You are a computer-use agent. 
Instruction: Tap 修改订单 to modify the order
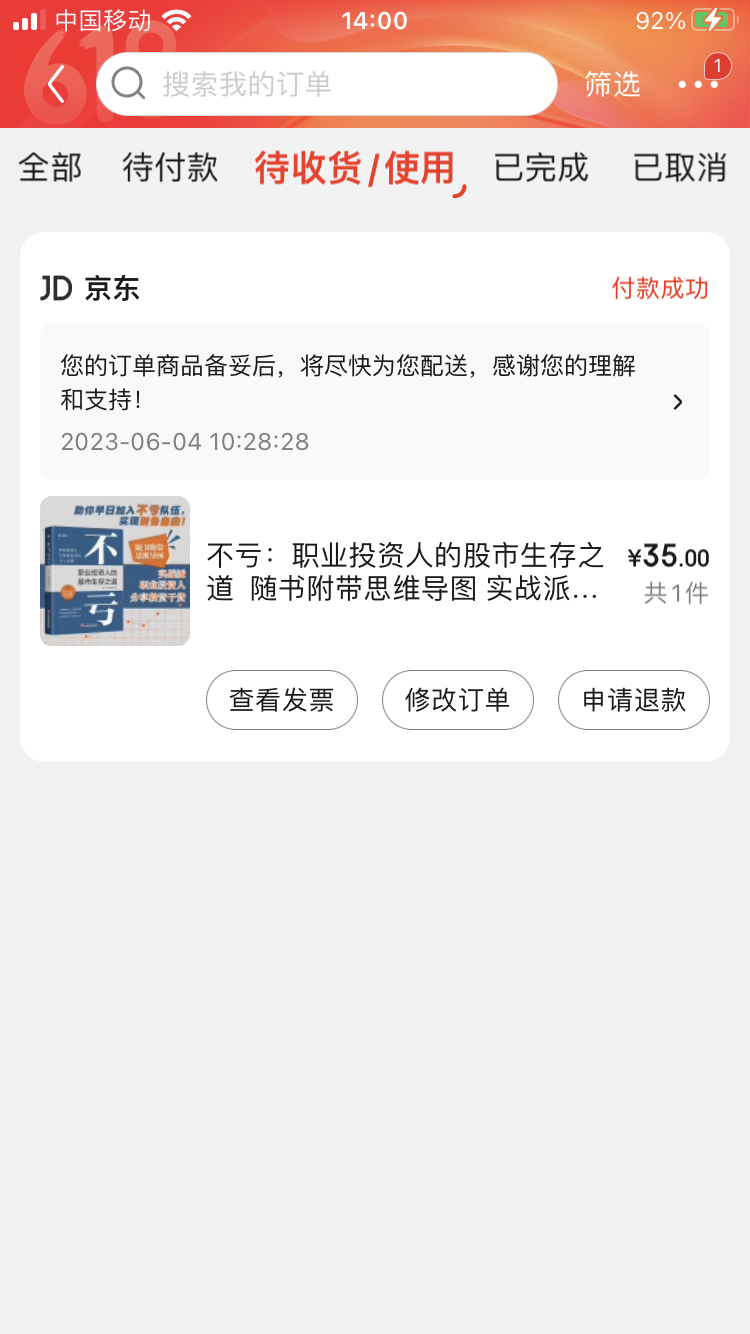point(458,700)
